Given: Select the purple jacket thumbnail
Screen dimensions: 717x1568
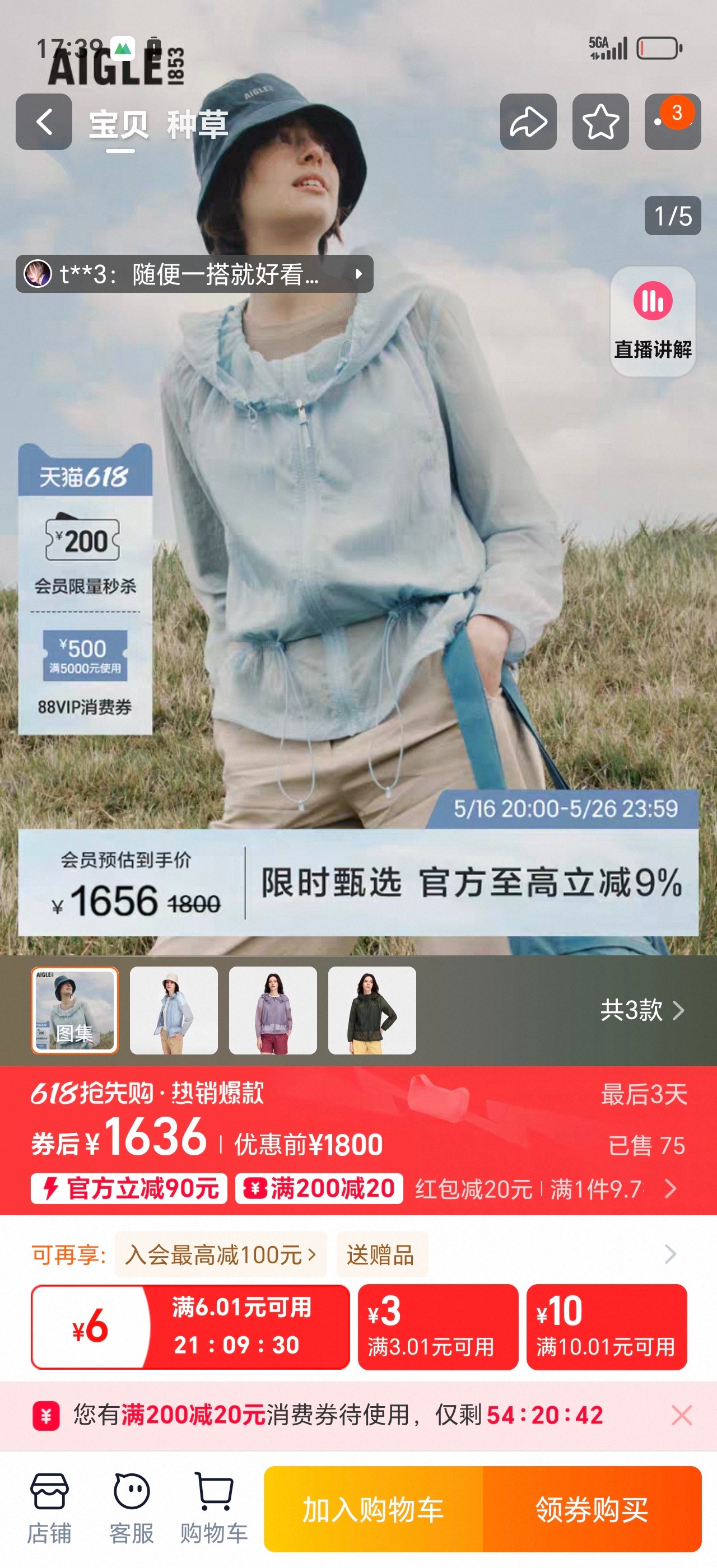Looking at the screenshot, I should click(x=273, y=1010).
